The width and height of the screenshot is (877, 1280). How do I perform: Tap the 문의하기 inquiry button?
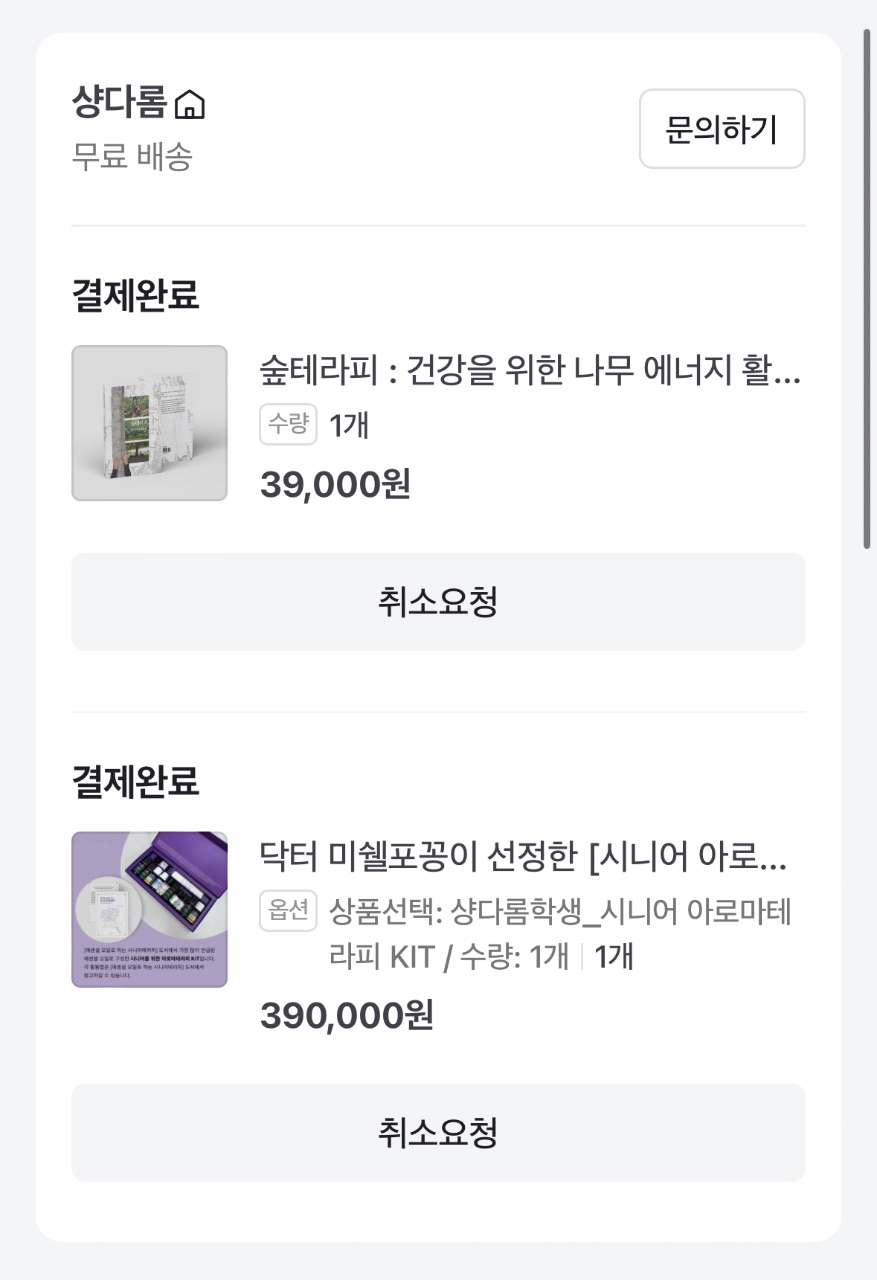point(722,129)
